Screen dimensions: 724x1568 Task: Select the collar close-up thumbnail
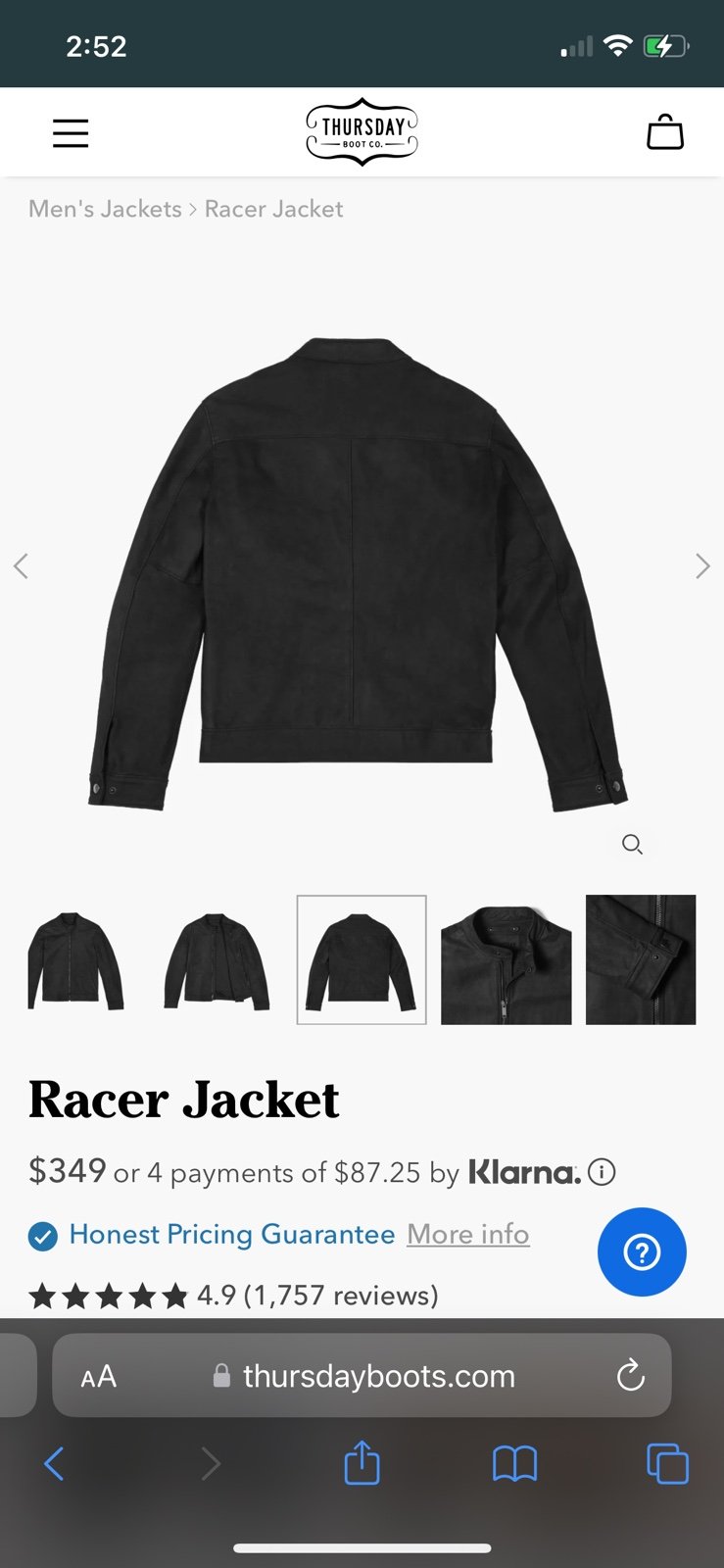pos(506,959)
